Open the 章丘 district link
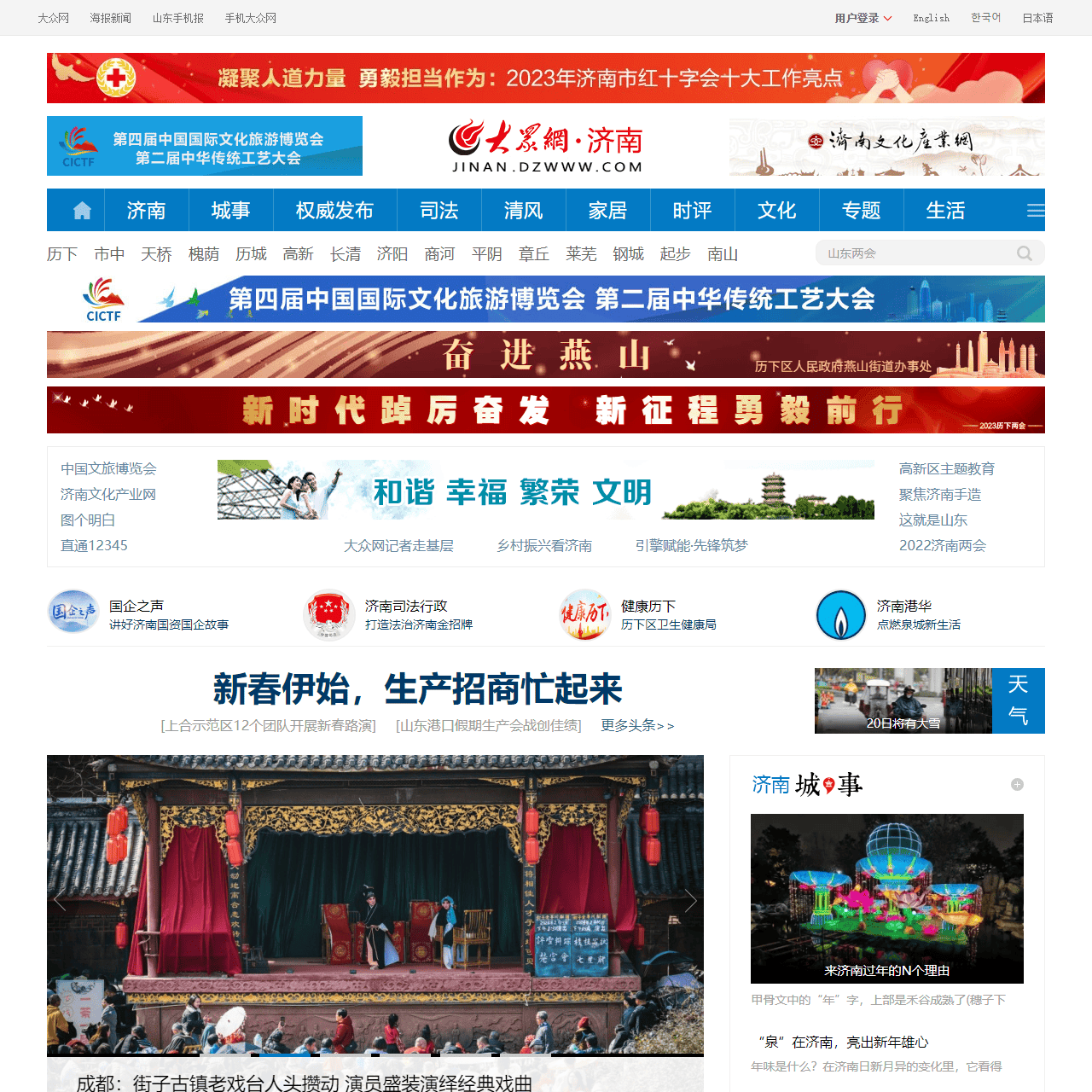The image size is (1092, 1092). [534, 254]
